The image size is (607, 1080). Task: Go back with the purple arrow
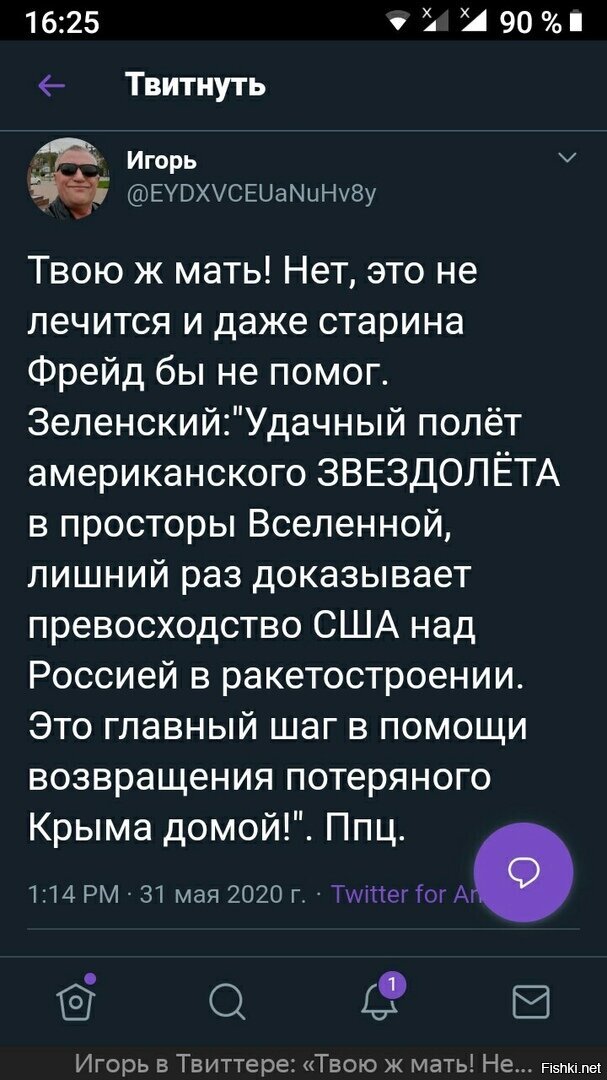pos(52,86)
